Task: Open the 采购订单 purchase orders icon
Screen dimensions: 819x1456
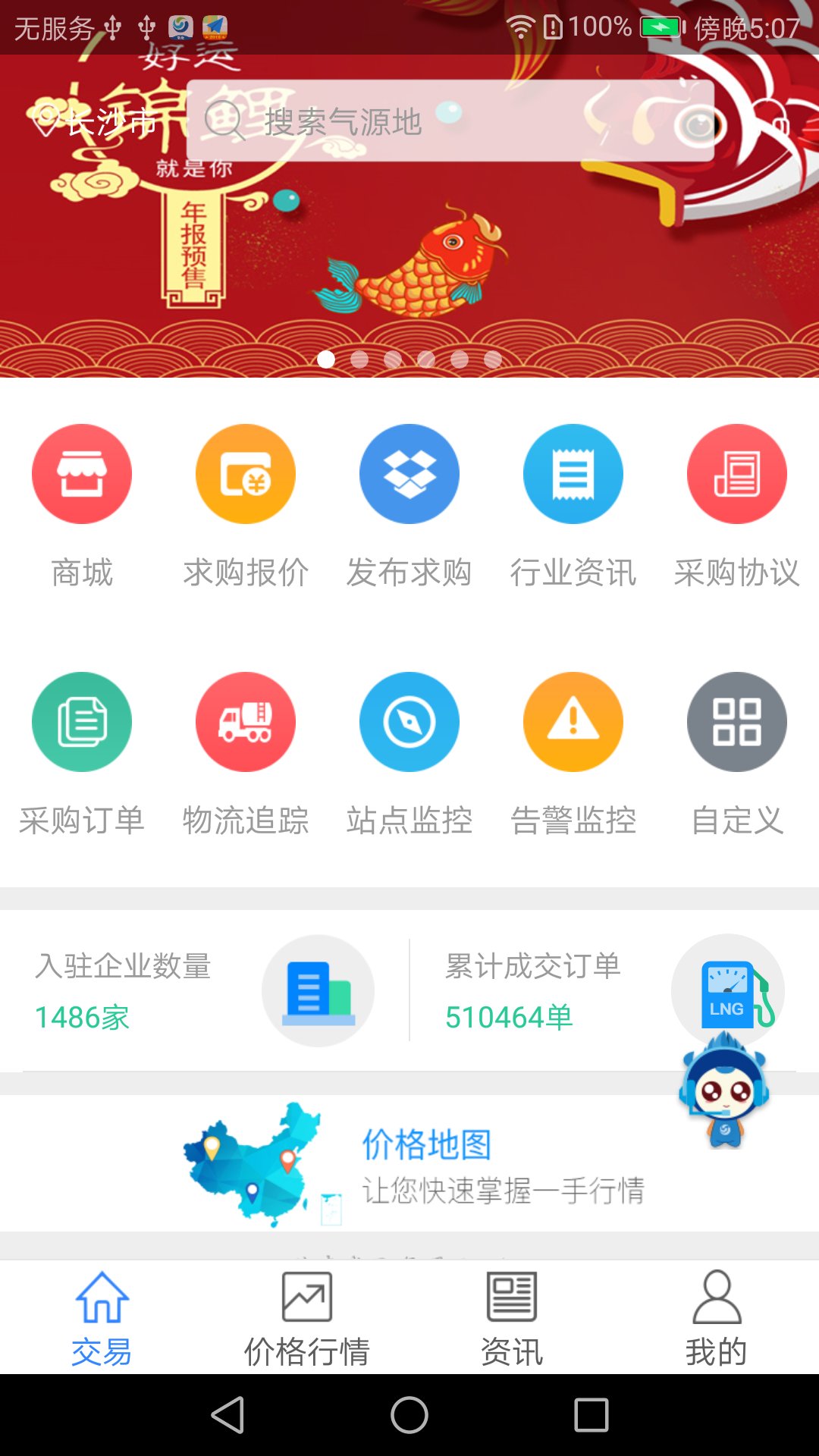Action: pos(82,722)
